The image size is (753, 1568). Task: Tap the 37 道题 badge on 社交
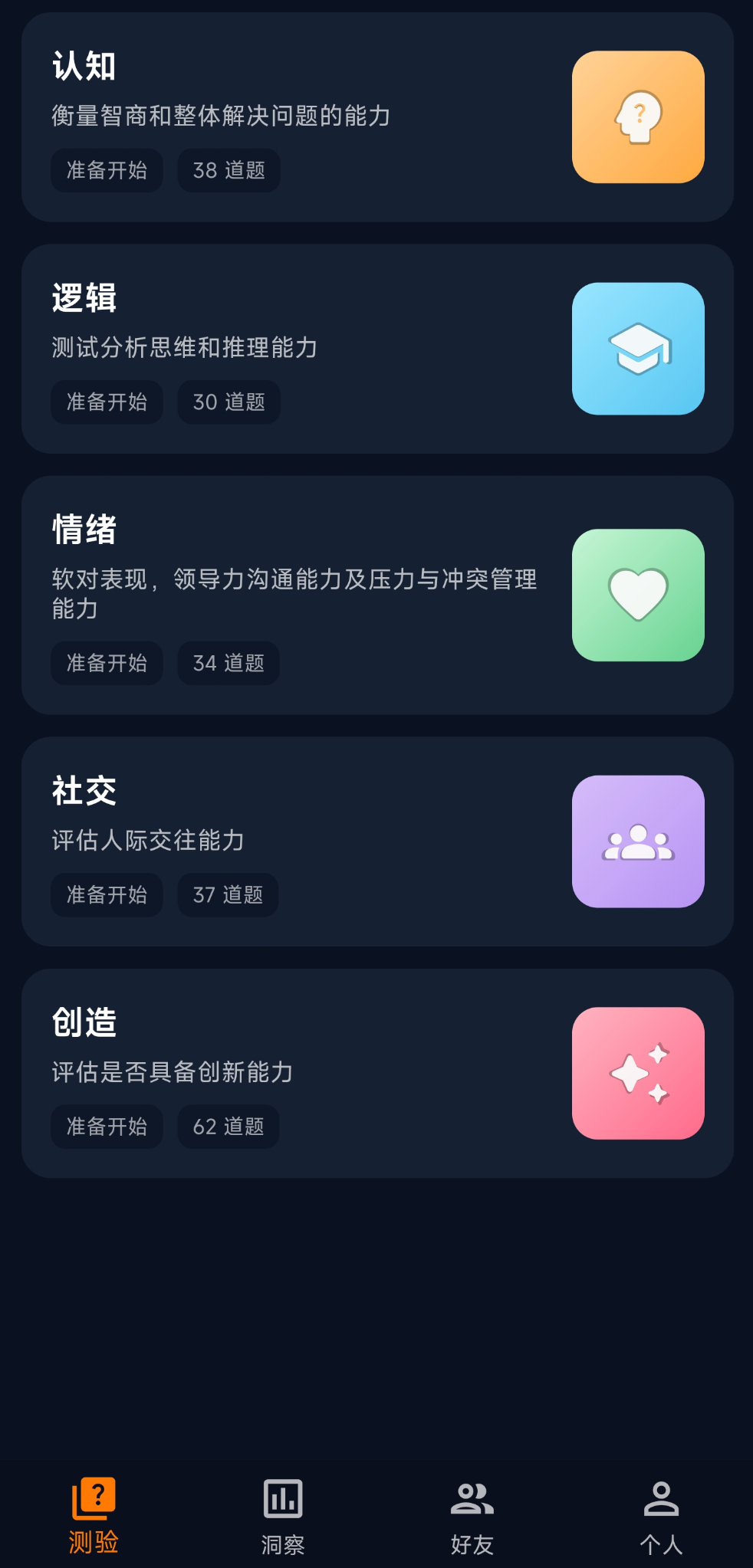click(x=226, y=895)
